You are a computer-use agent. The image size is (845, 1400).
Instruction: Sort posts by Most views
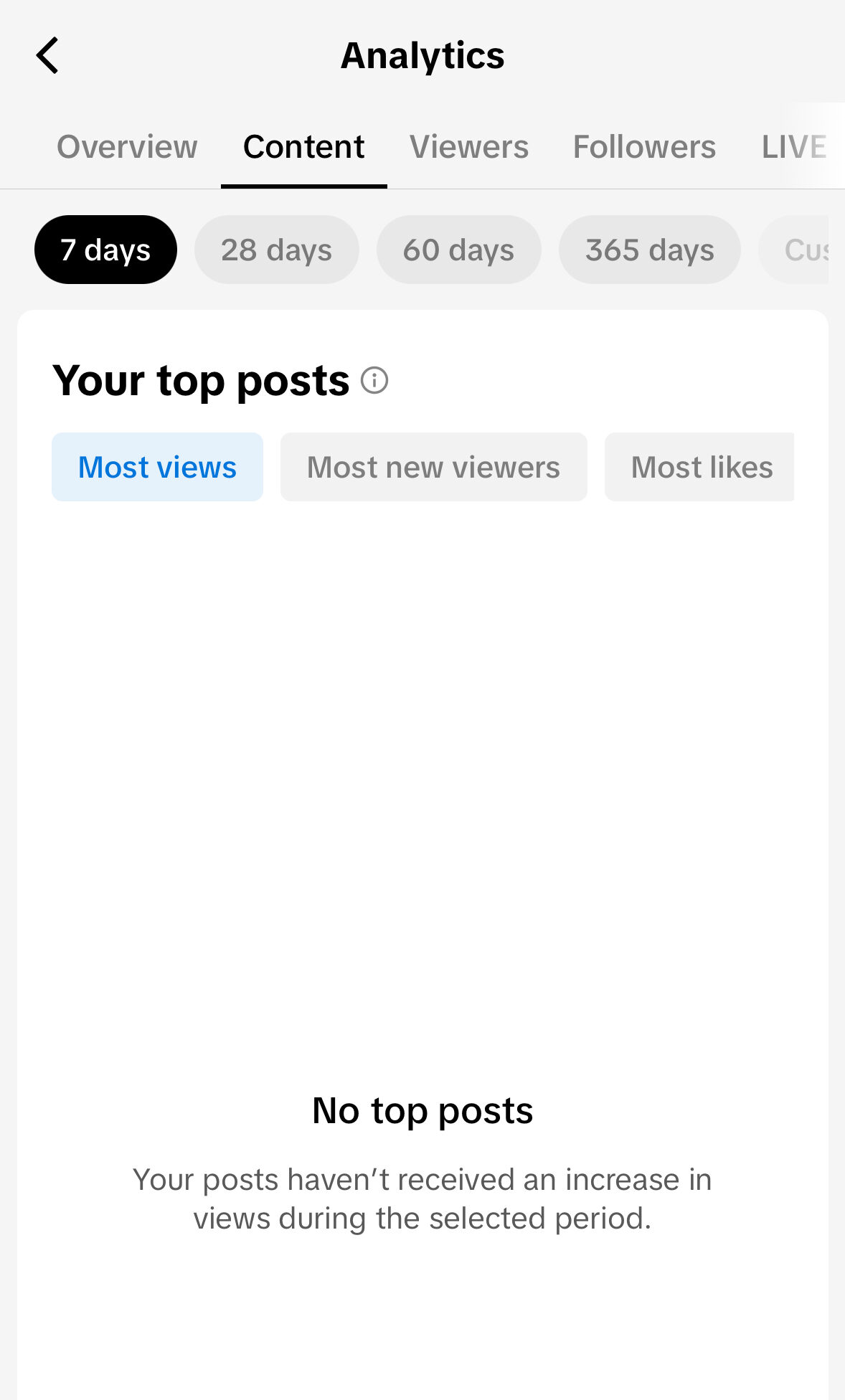157,466
